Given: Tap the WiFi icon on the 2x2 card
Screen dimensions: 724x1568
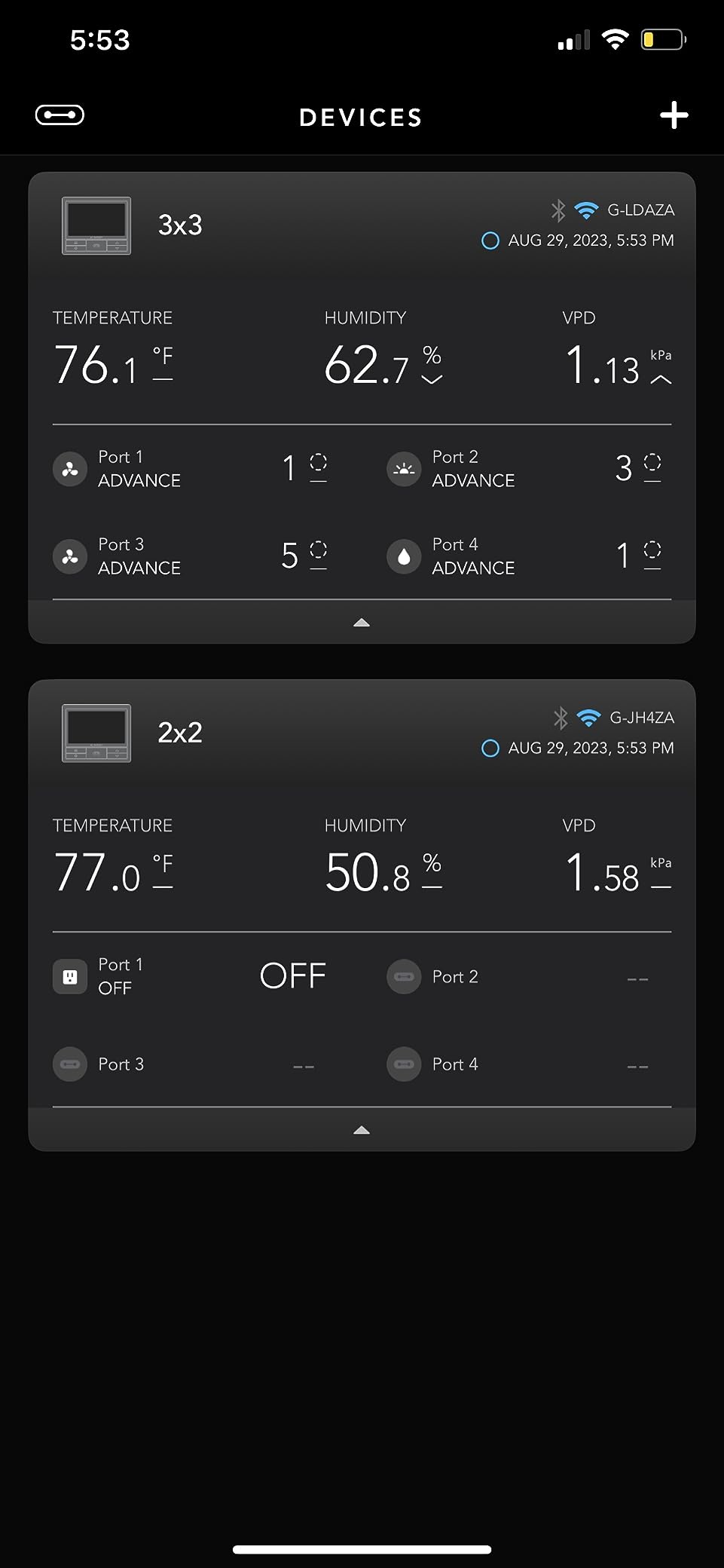Looking at the screenshot, I should 590,718.
